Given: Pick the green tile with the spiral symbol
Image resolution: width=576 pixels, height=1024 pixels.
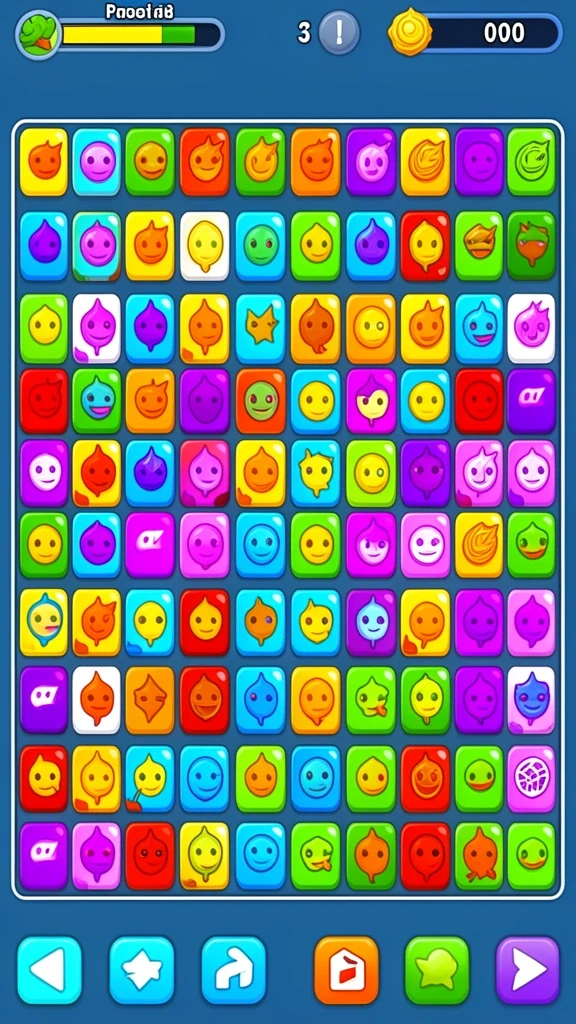Looking at the screenshot, I should coord(531,161).
